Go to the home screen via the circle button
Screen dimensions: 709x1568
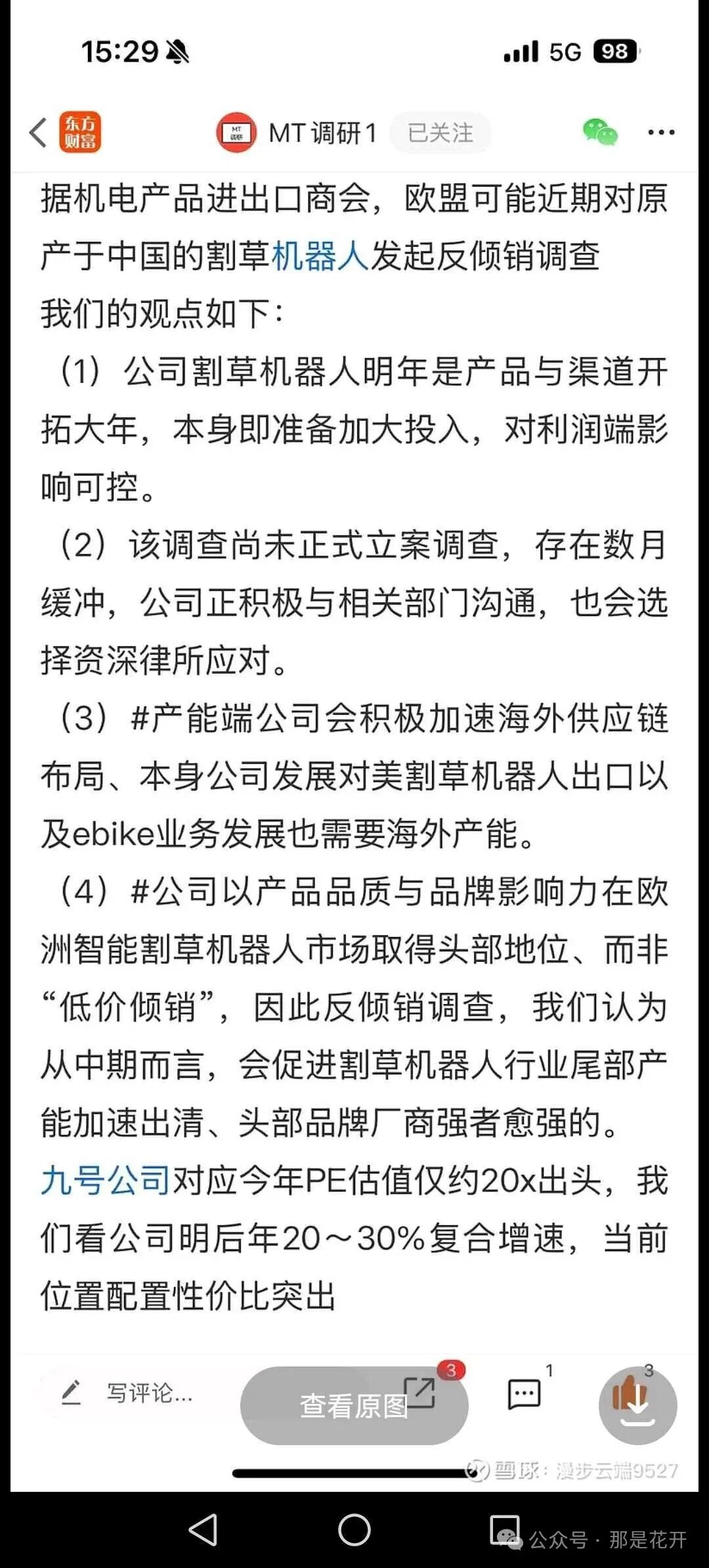(354, 1530)
